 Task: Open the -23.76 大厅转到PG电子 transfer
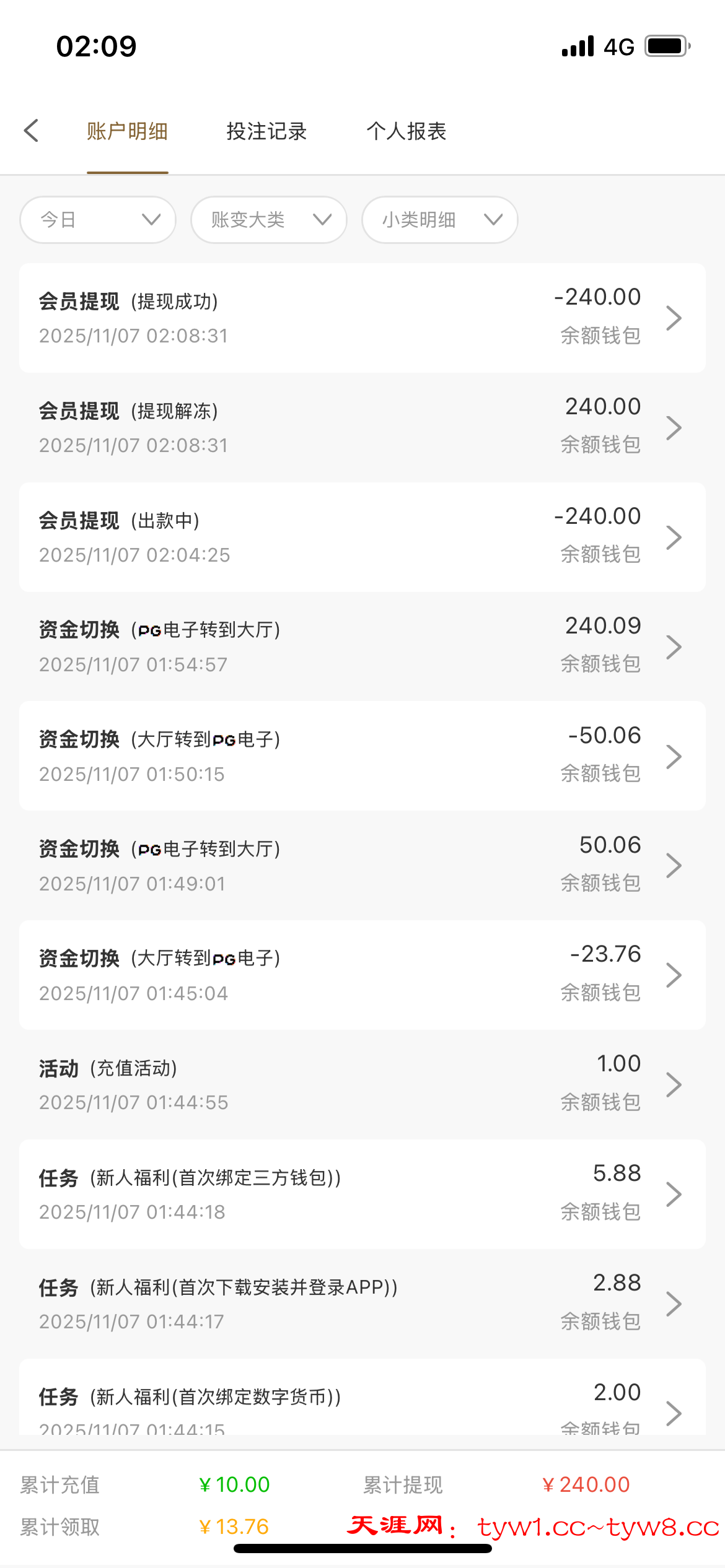[x=362, y=975]
